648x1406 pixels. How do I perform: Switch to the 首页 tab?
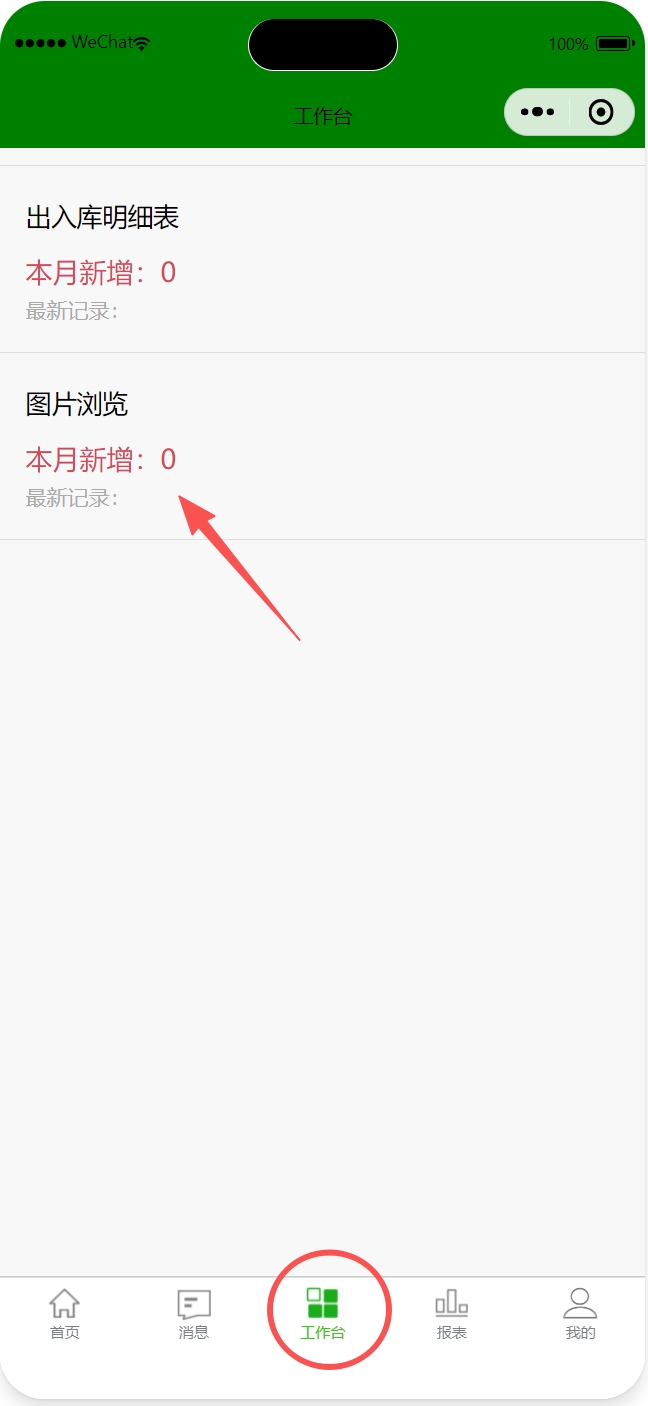65,1314
